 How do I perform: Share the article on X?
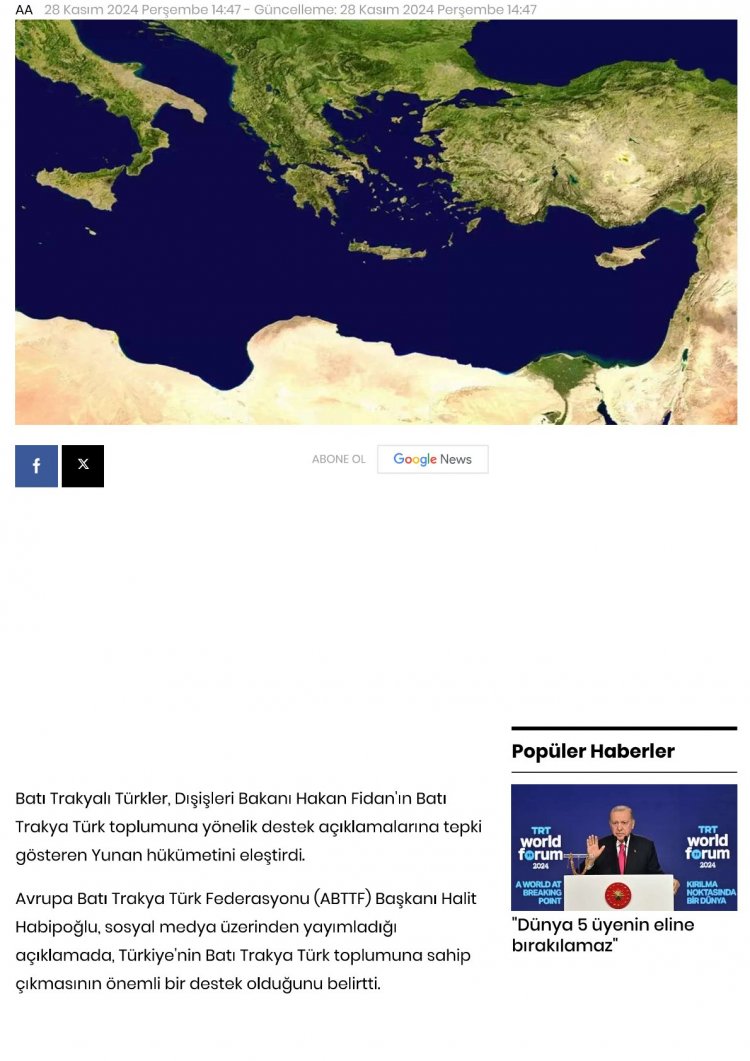(83, 466)
